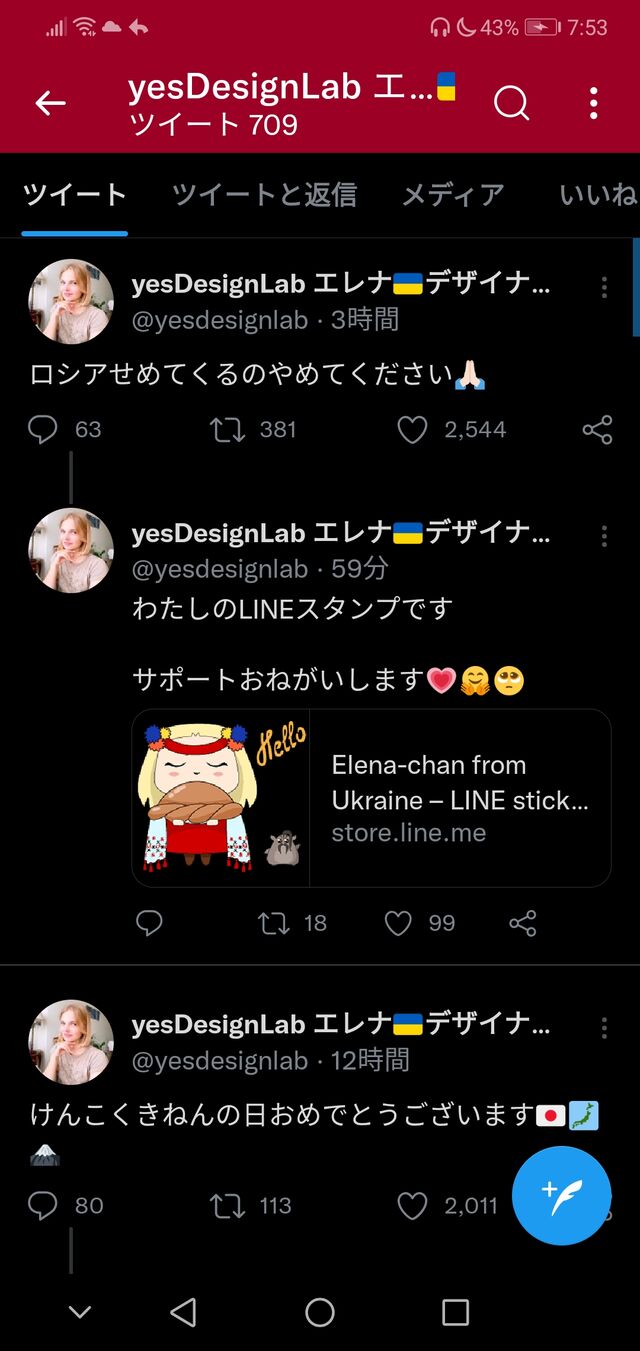Retweet the ロシアせめてくる tweet
The height and width of the screenshot is (1351, 640).
(x=226, y=430)
